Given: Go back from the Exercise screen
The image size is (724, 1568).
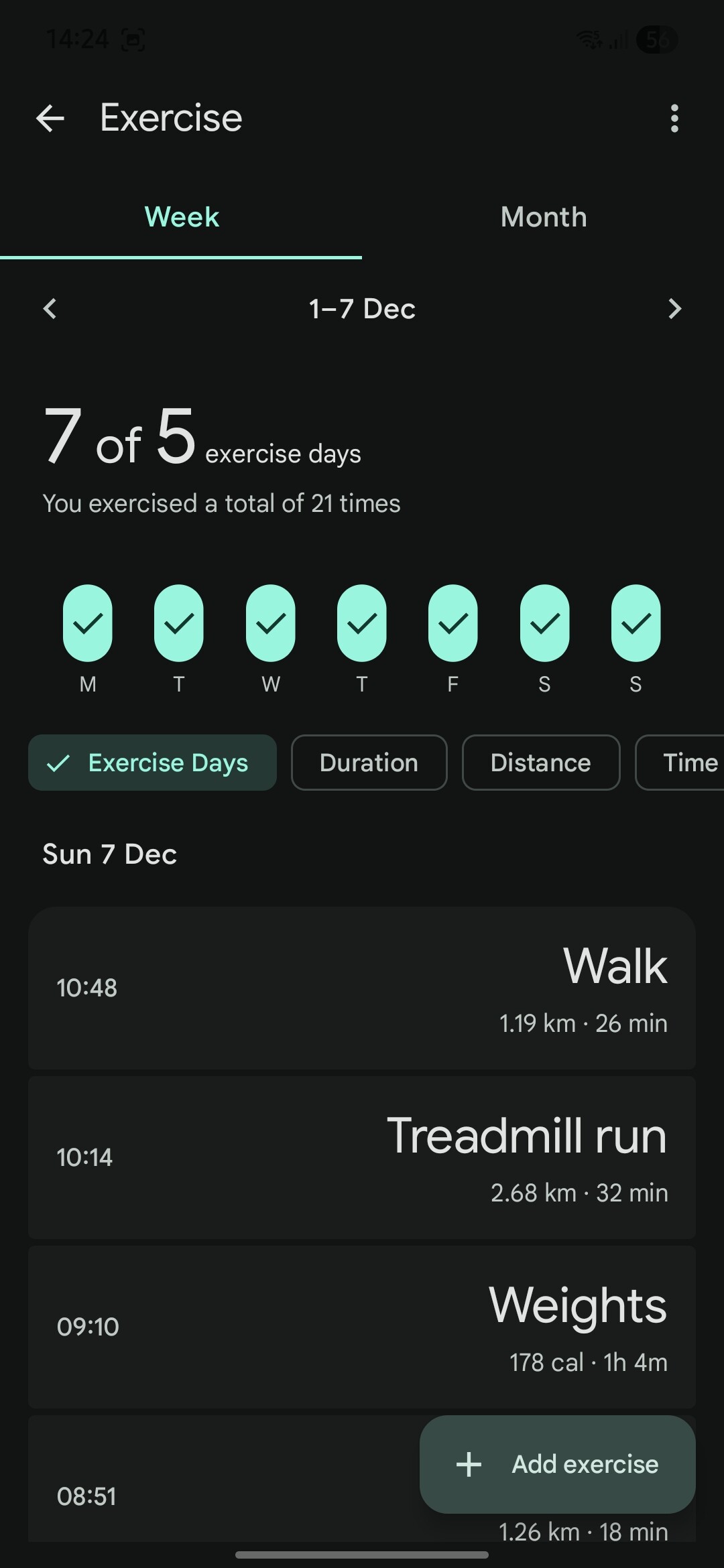Looking at the screenshot, I should (50, 119).
